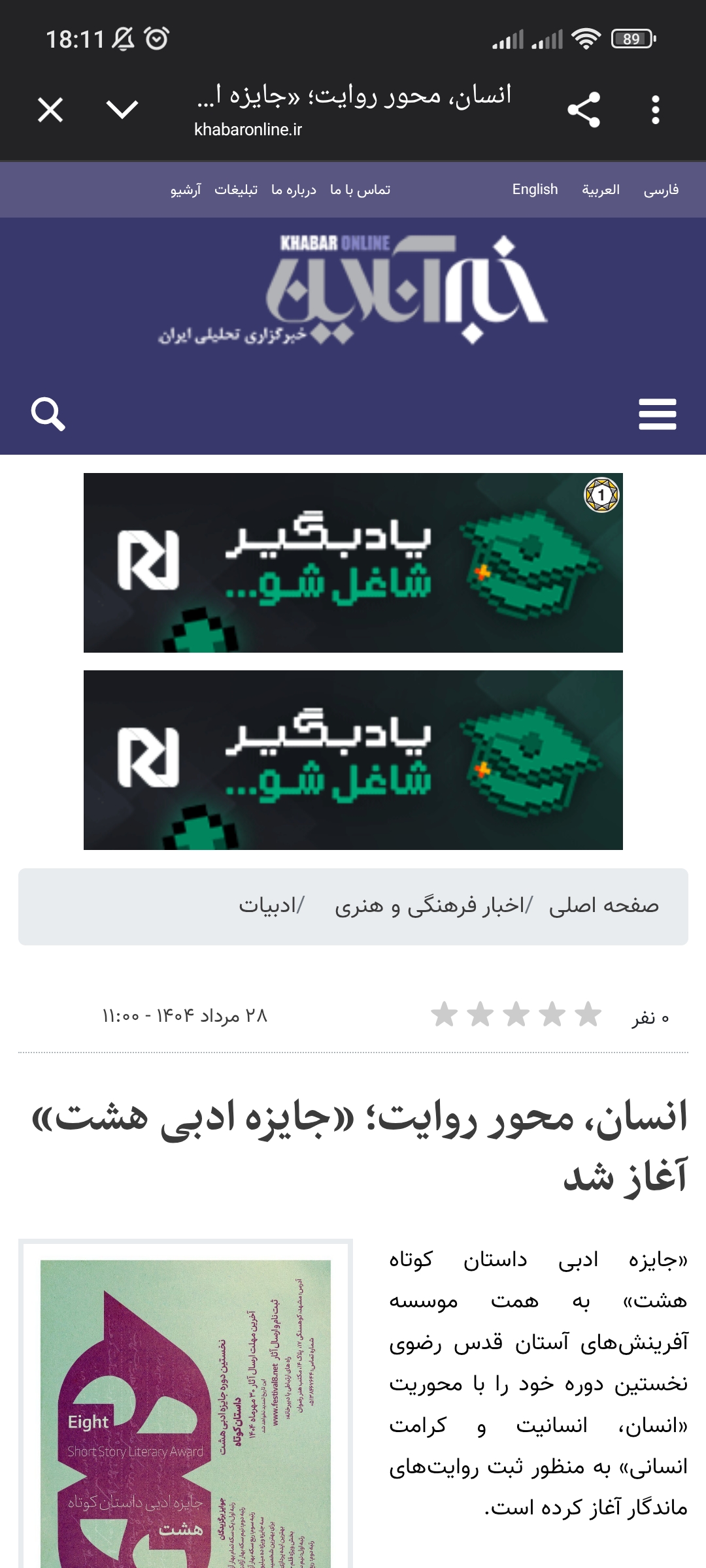706x1568 pixels.
Task: Go to the تبلیغات page
Action: coord(236,190)
